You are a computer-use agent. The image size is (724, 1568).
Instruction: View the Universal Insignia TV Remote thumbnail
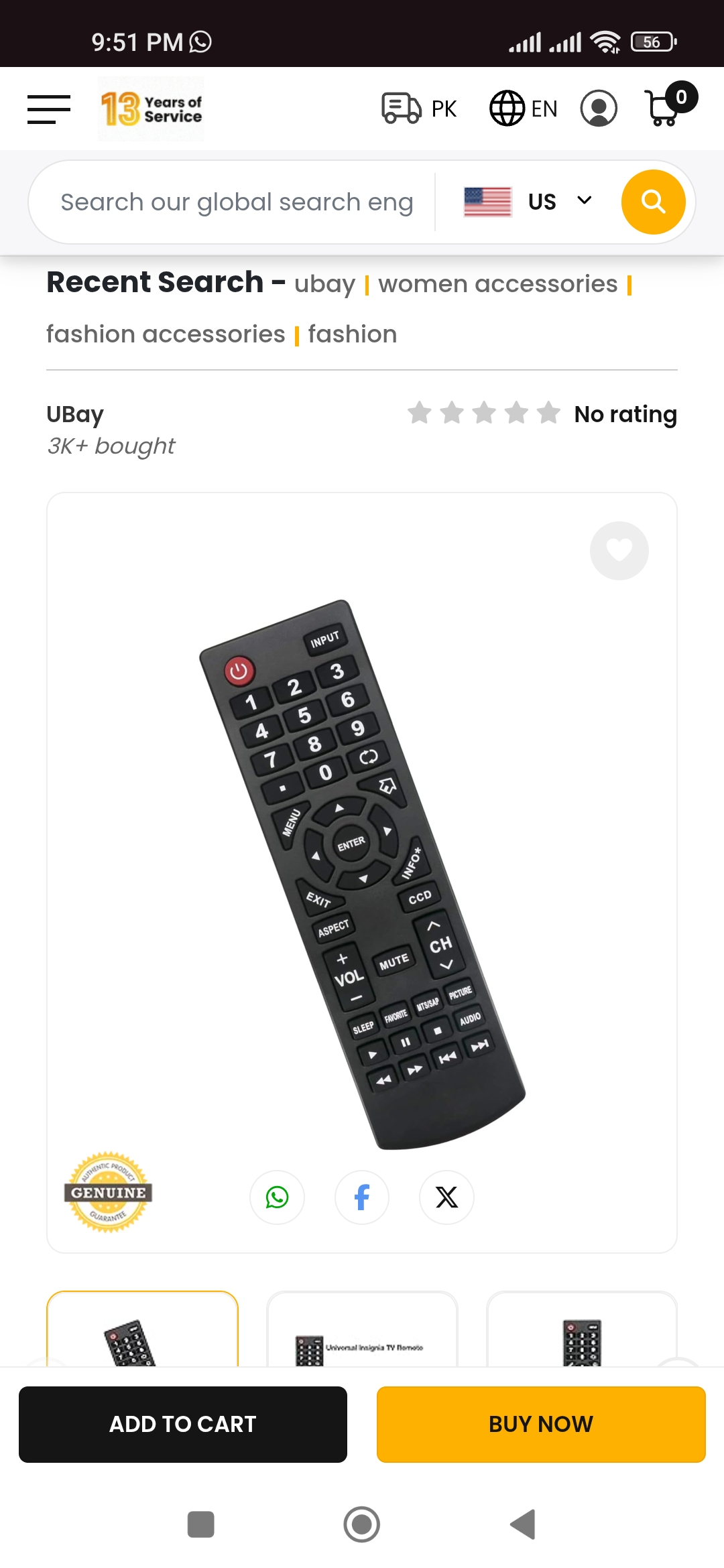pos(362,1333)
